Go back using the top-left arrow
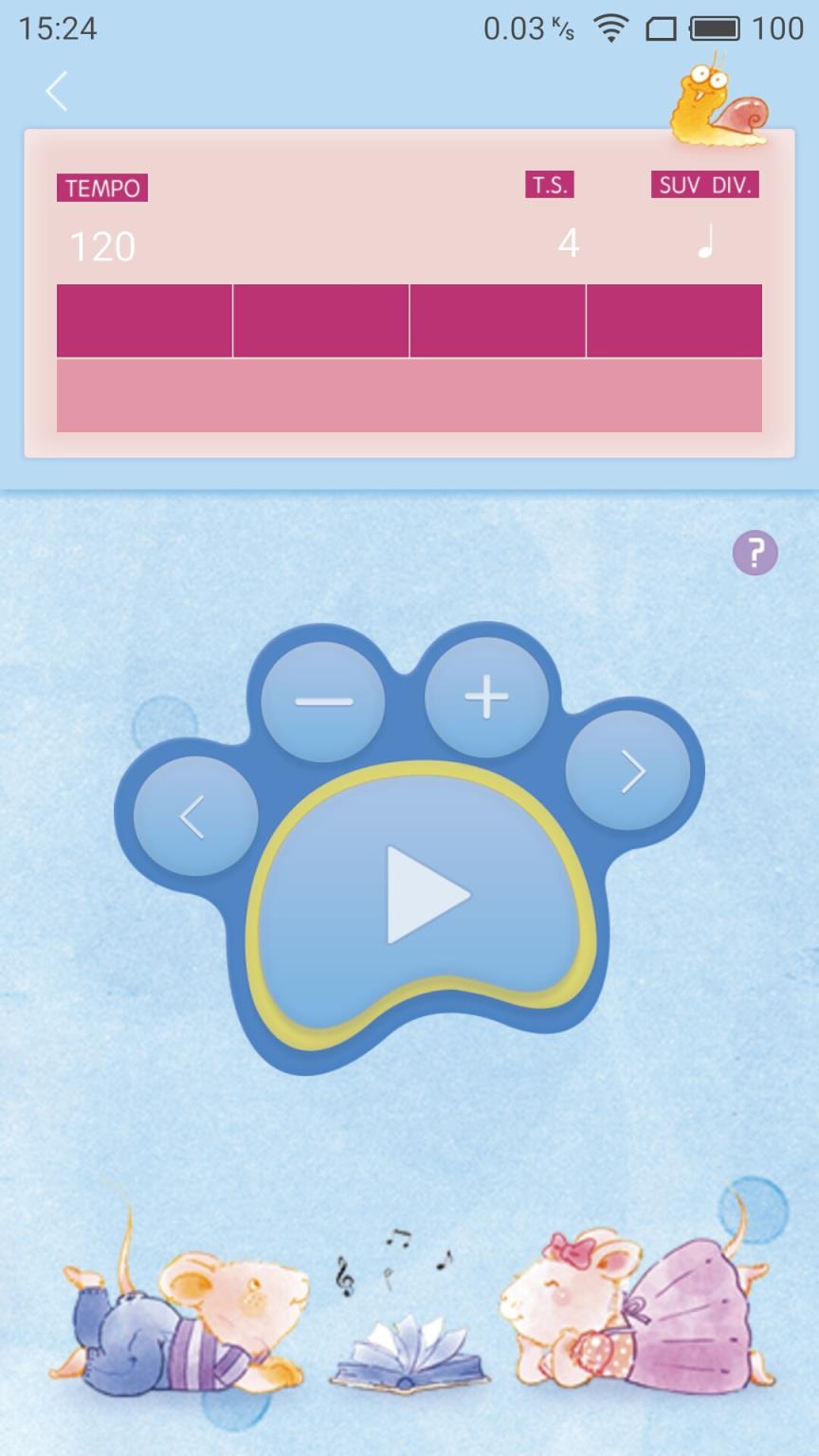819x1456 pixels. [57, 92]
